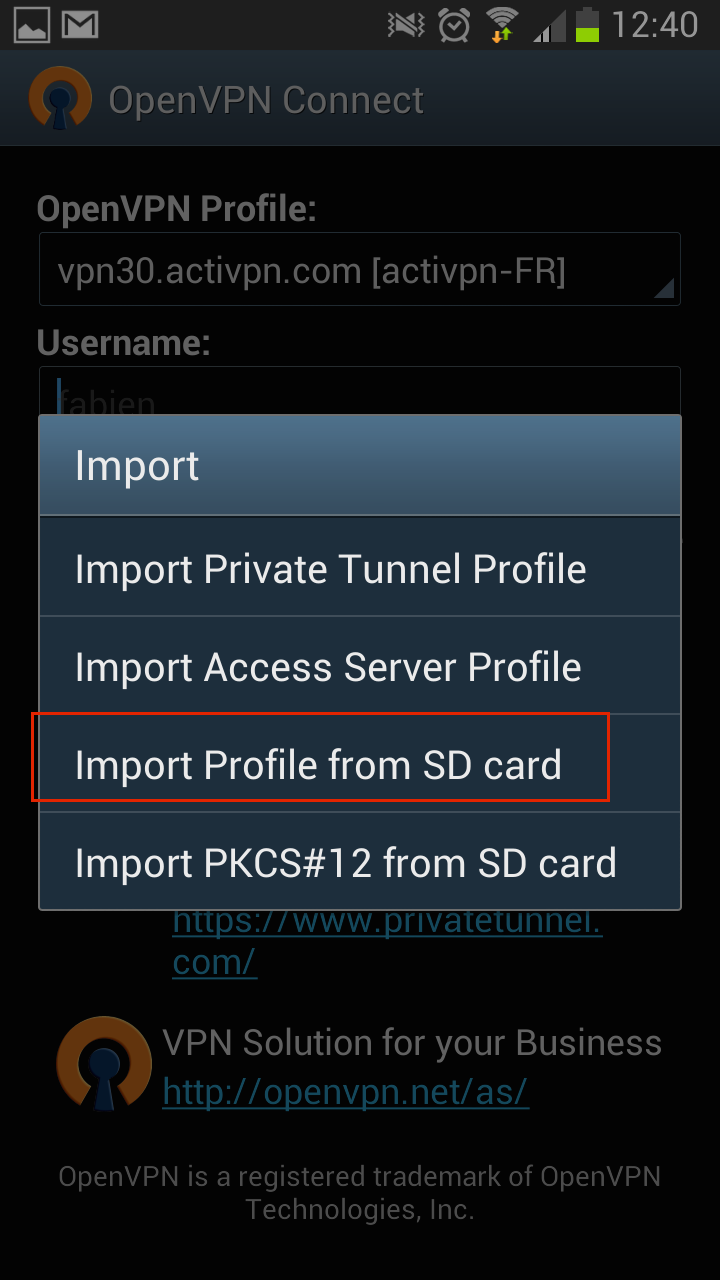
Task: Open the openvpn.net/as link
Action: click(x=345, y=1092)
